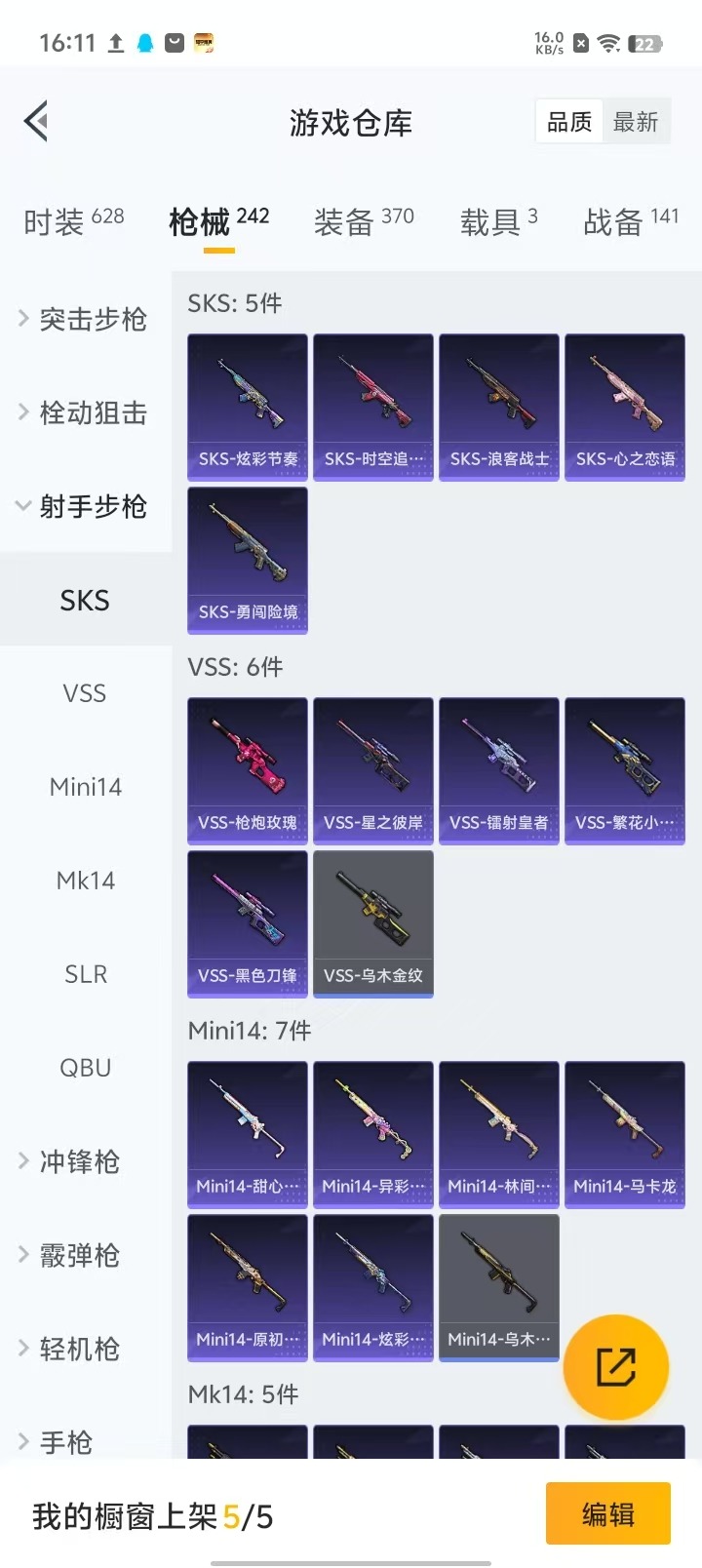Viewport: 702px width, 1568px height.
Task: Go back from the 游戏仓库 screen
Action: click(37, 122)
